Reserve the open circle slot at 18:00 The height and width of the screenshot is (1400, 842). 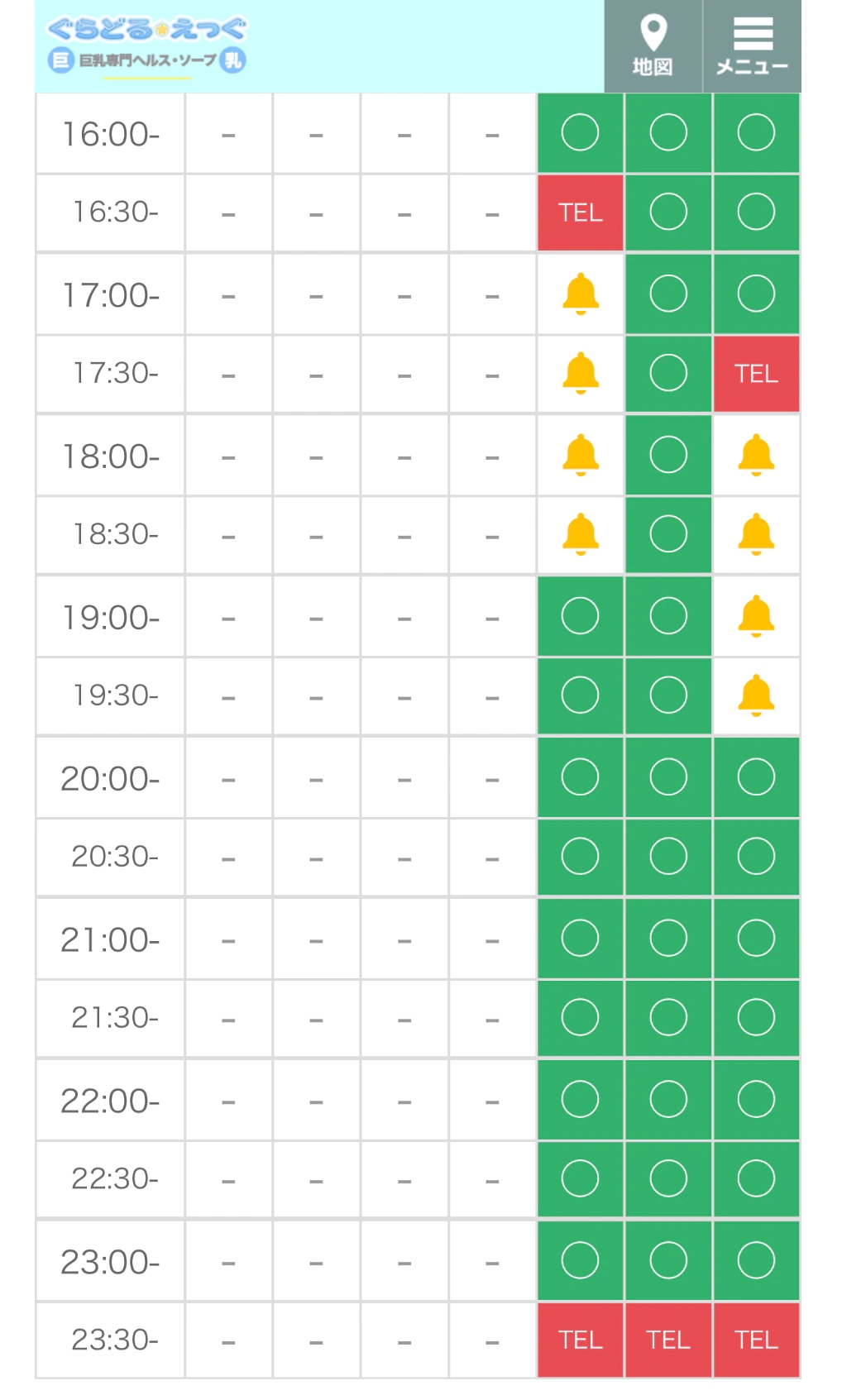tap(668, 455)
